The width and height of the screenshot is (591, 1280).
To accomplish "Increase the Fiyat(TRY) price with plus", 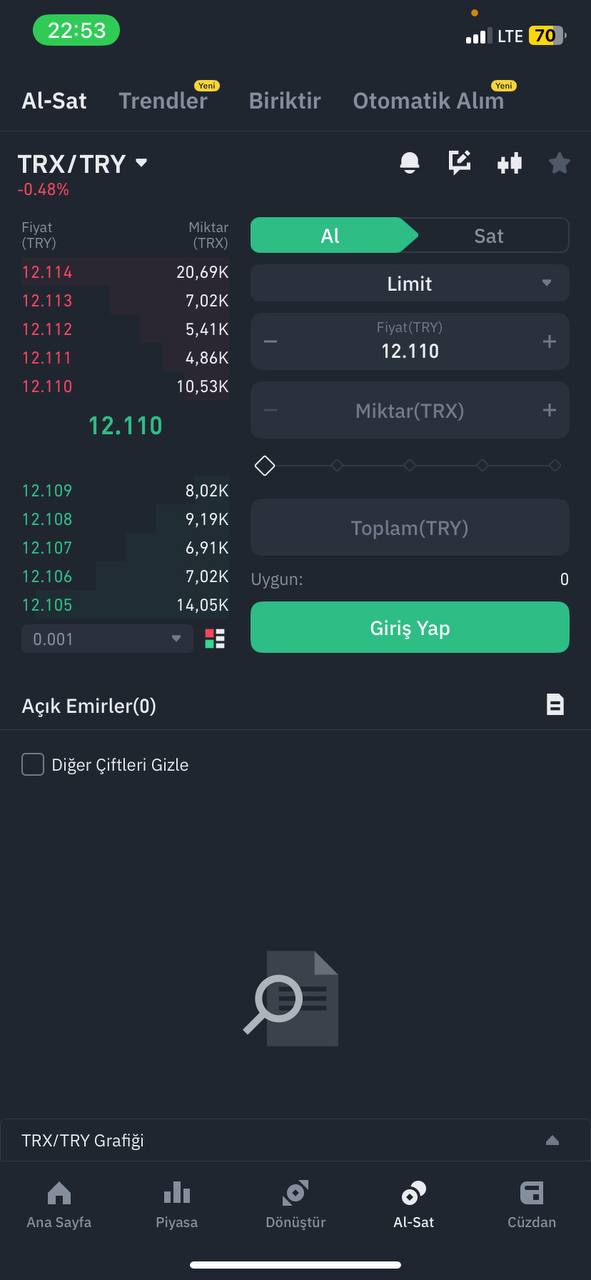I will pyautogui.click(x=549, y=342).
